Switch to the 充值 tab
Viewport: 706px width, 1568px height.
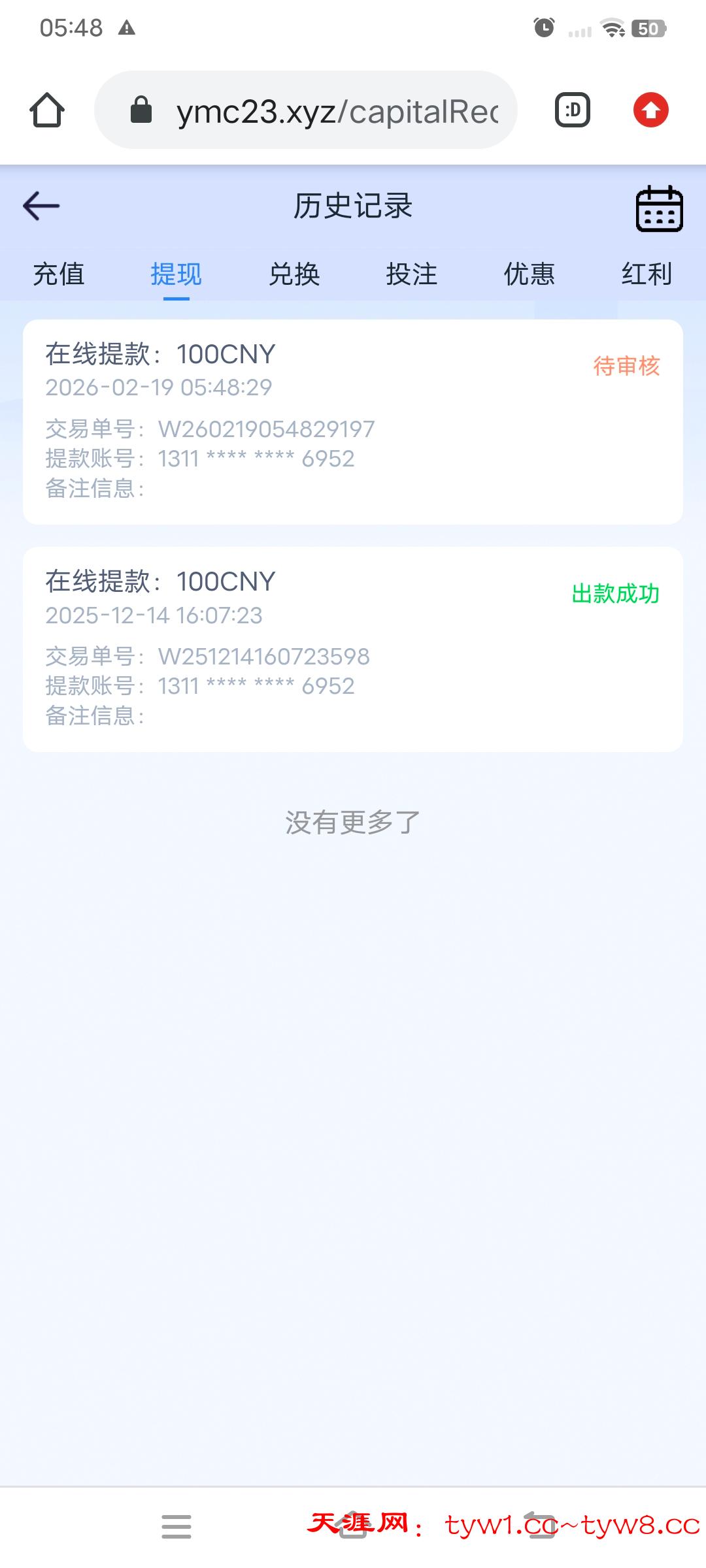click(x=59, y=274)
